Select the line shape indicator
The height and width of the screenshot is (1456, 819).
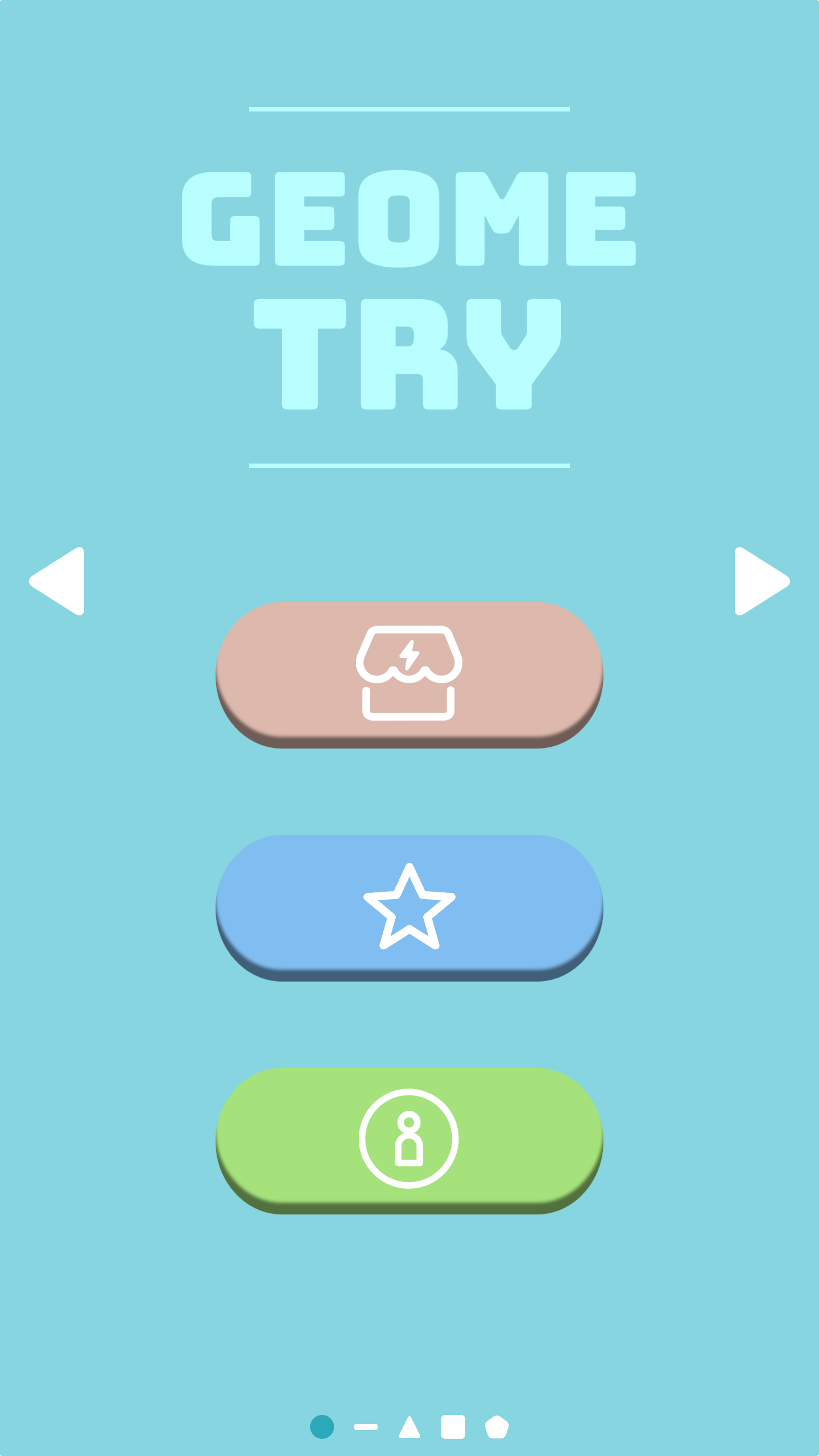click(x=366, y=1427)
